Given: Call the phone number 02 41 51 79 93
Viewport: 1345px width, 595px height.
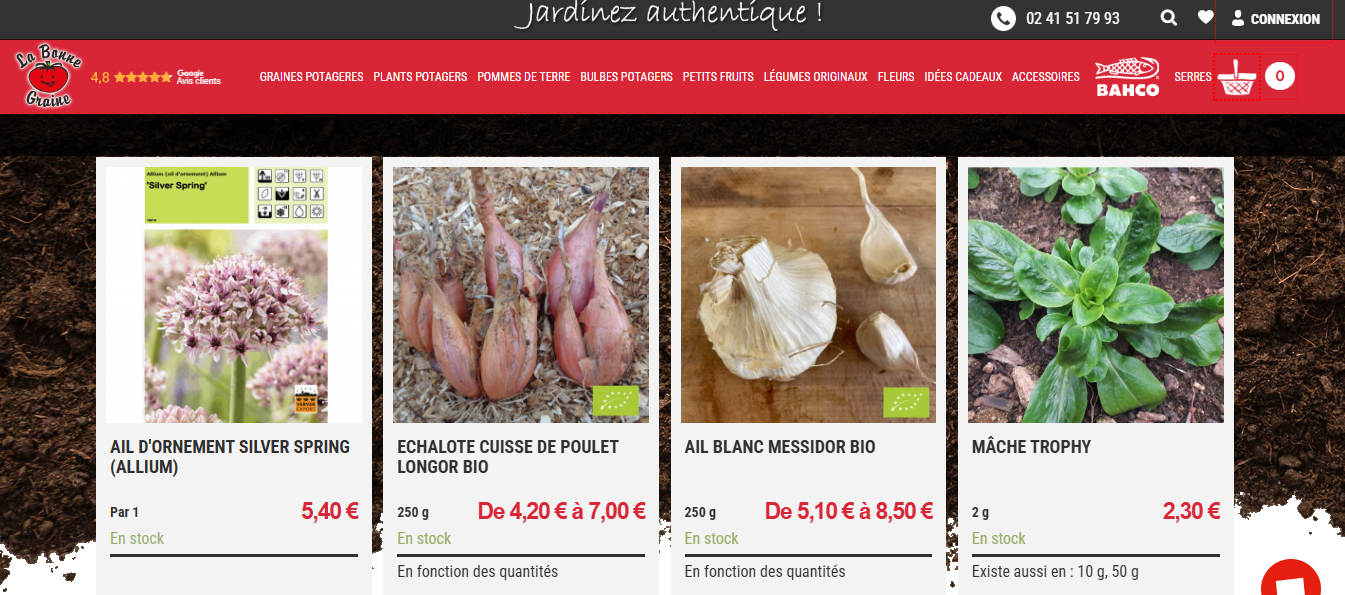Looking at the screenshot, I should pos(1072,19).
